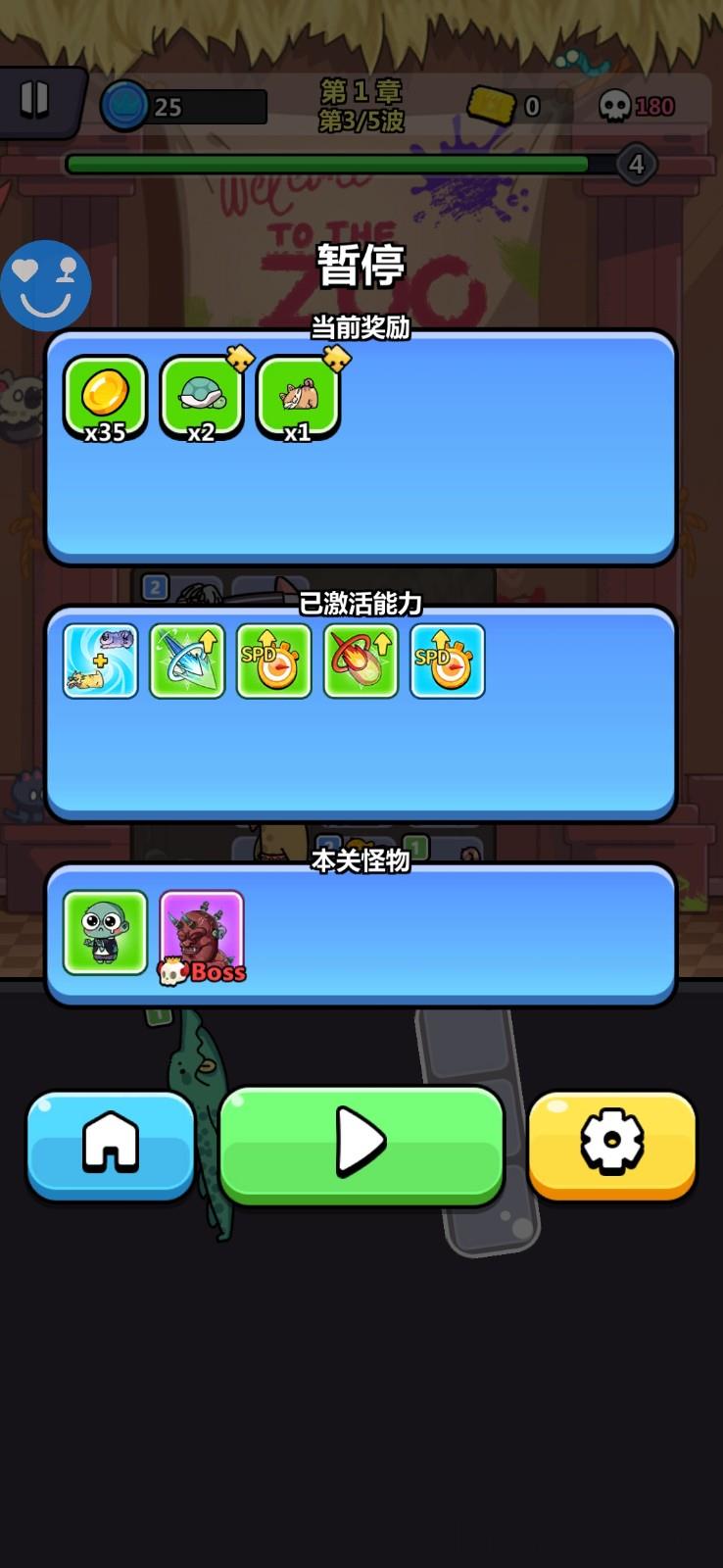Click the skull counter showing 180
The image size is (723, 1568).
635,106
